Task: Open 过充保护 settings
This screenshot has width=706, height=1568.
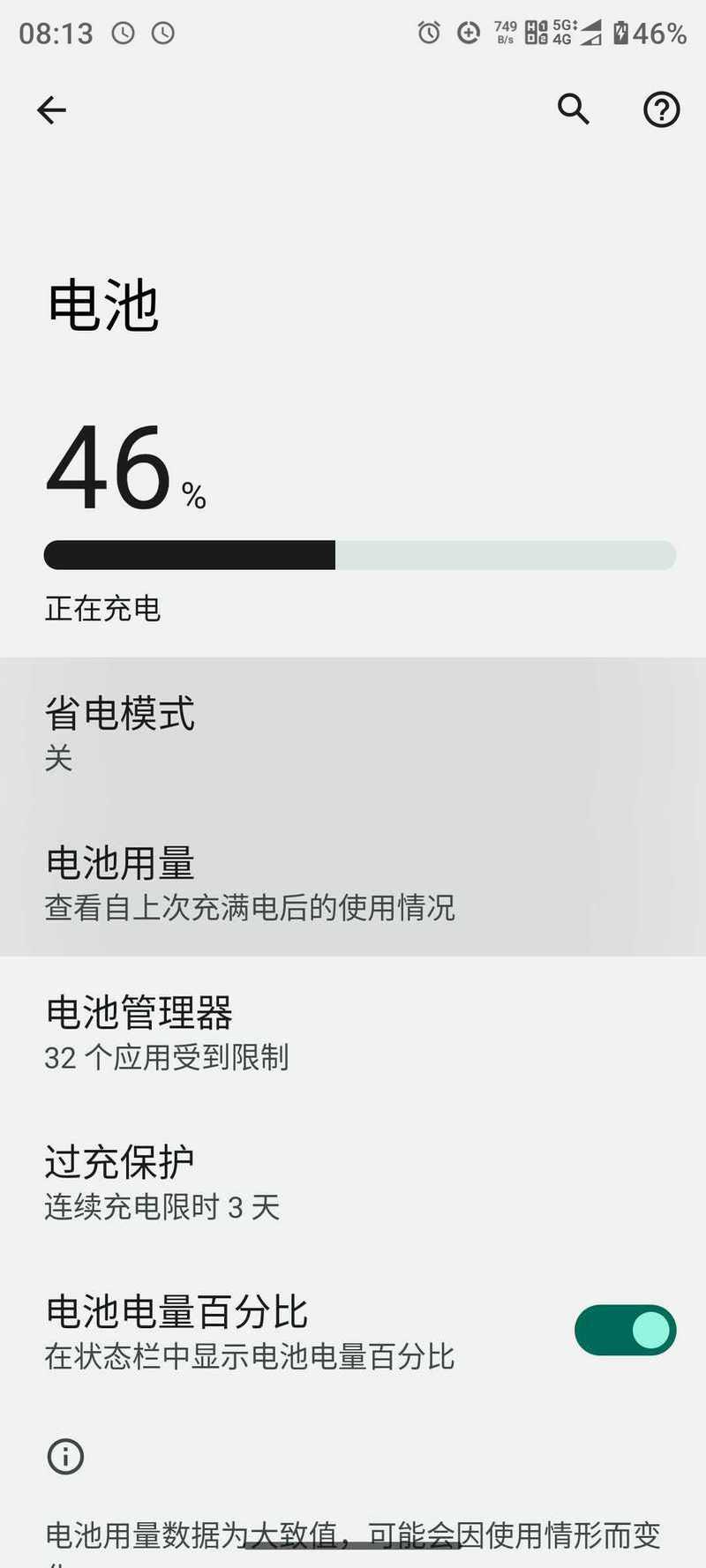Action: click(x=353, y=1182)
